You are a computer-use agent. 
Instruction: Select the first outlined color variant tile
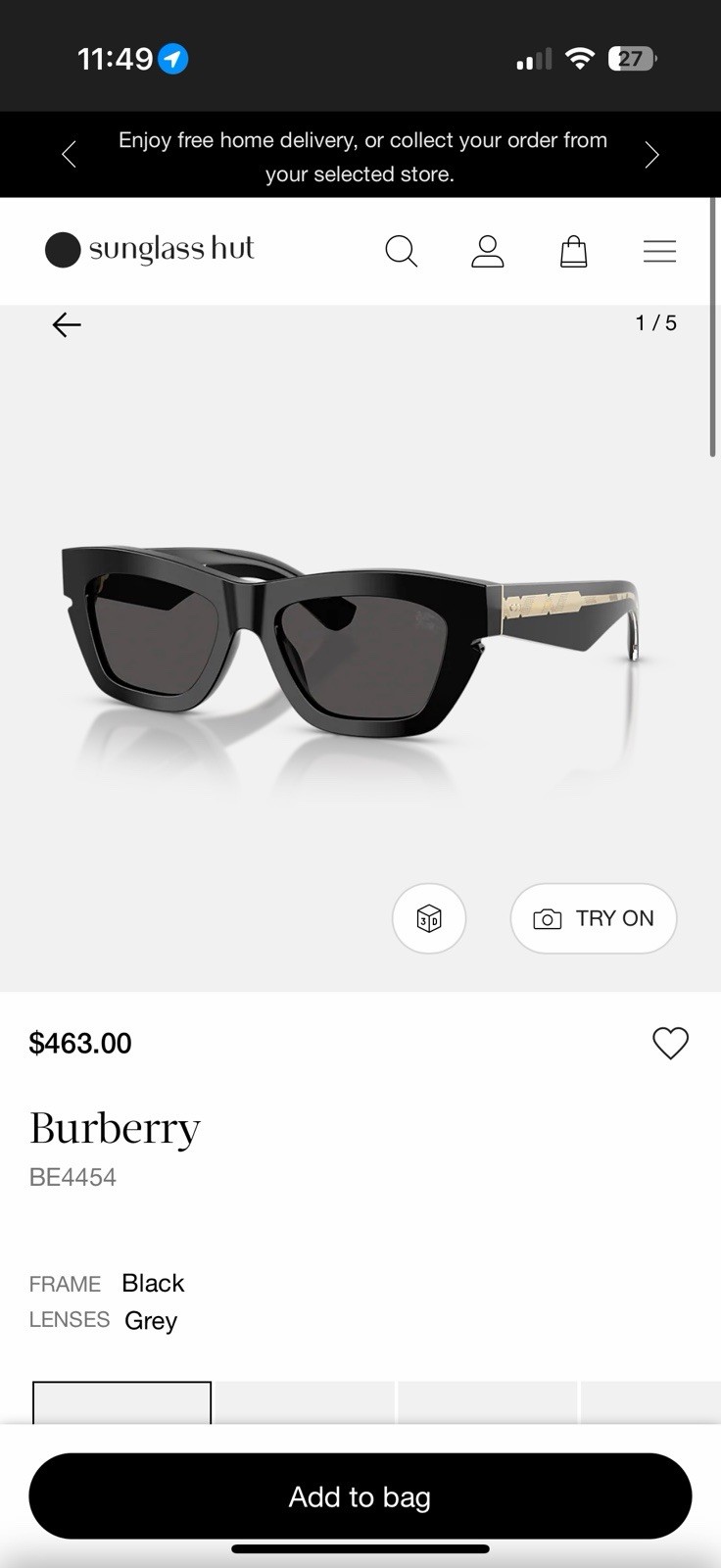(x=122, y=1402)
